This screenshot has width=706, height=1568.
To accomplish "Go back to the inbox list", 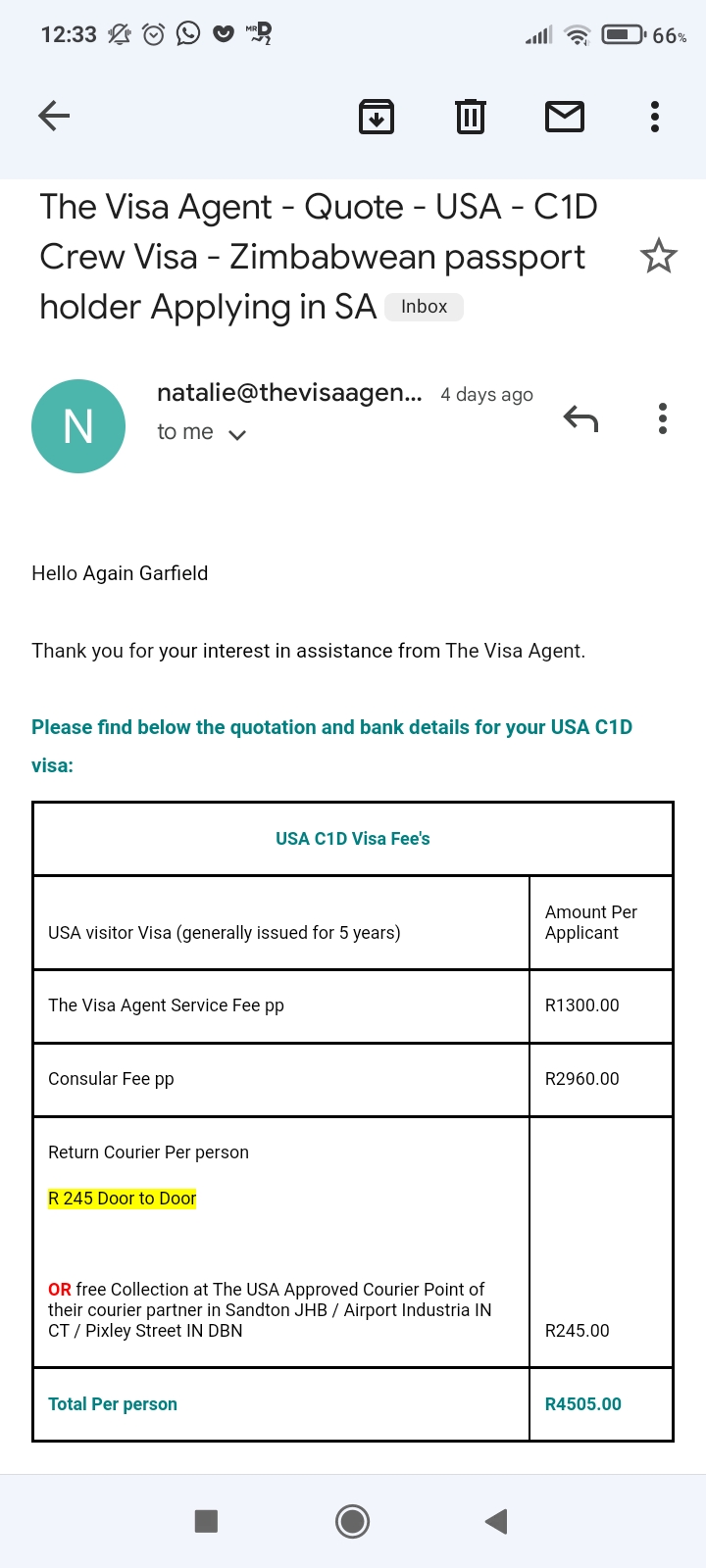I will pyautogui.click(x=54, y=117).
